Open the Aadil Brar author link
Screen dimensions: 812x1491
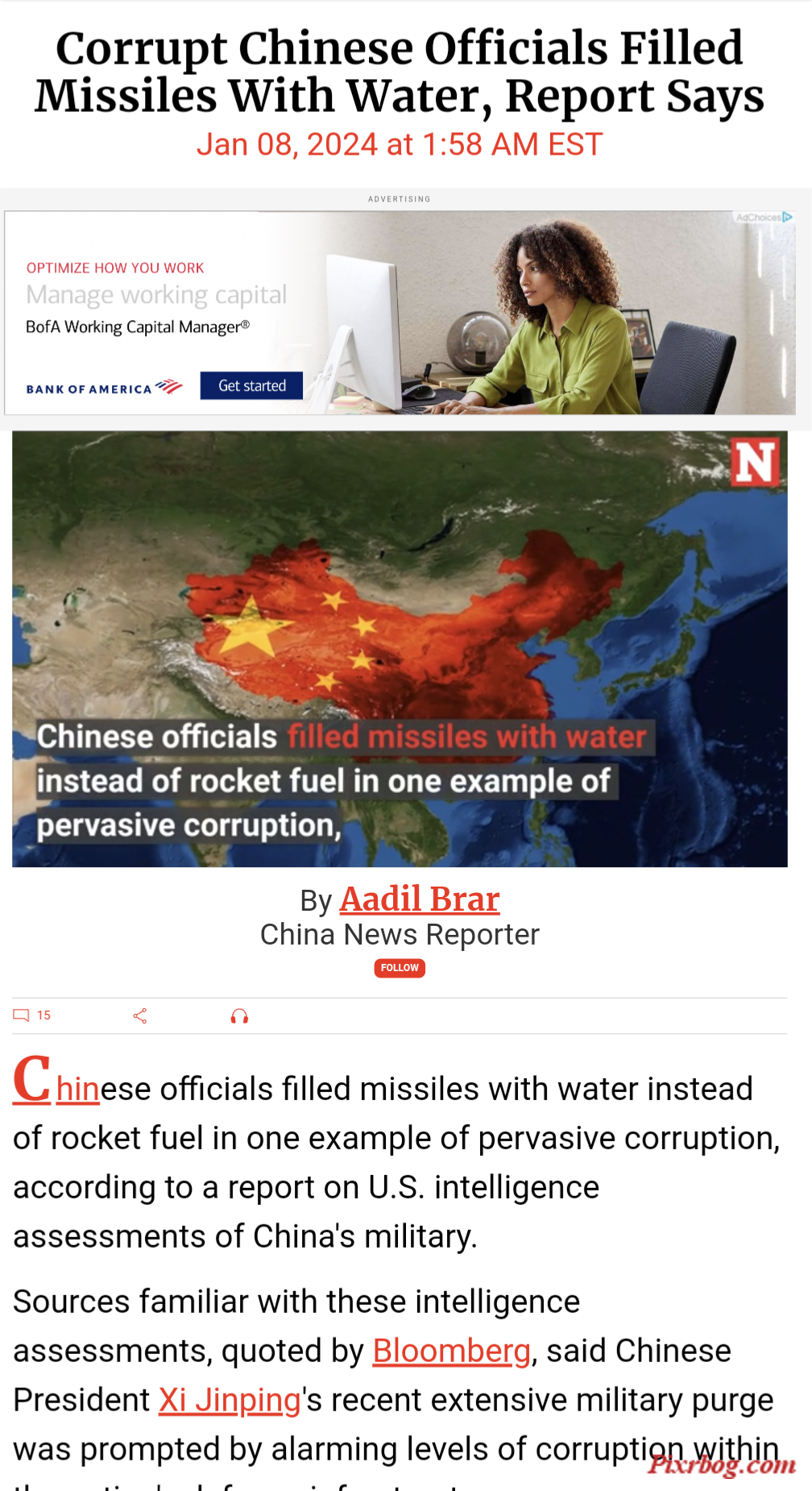coord(419,899)
